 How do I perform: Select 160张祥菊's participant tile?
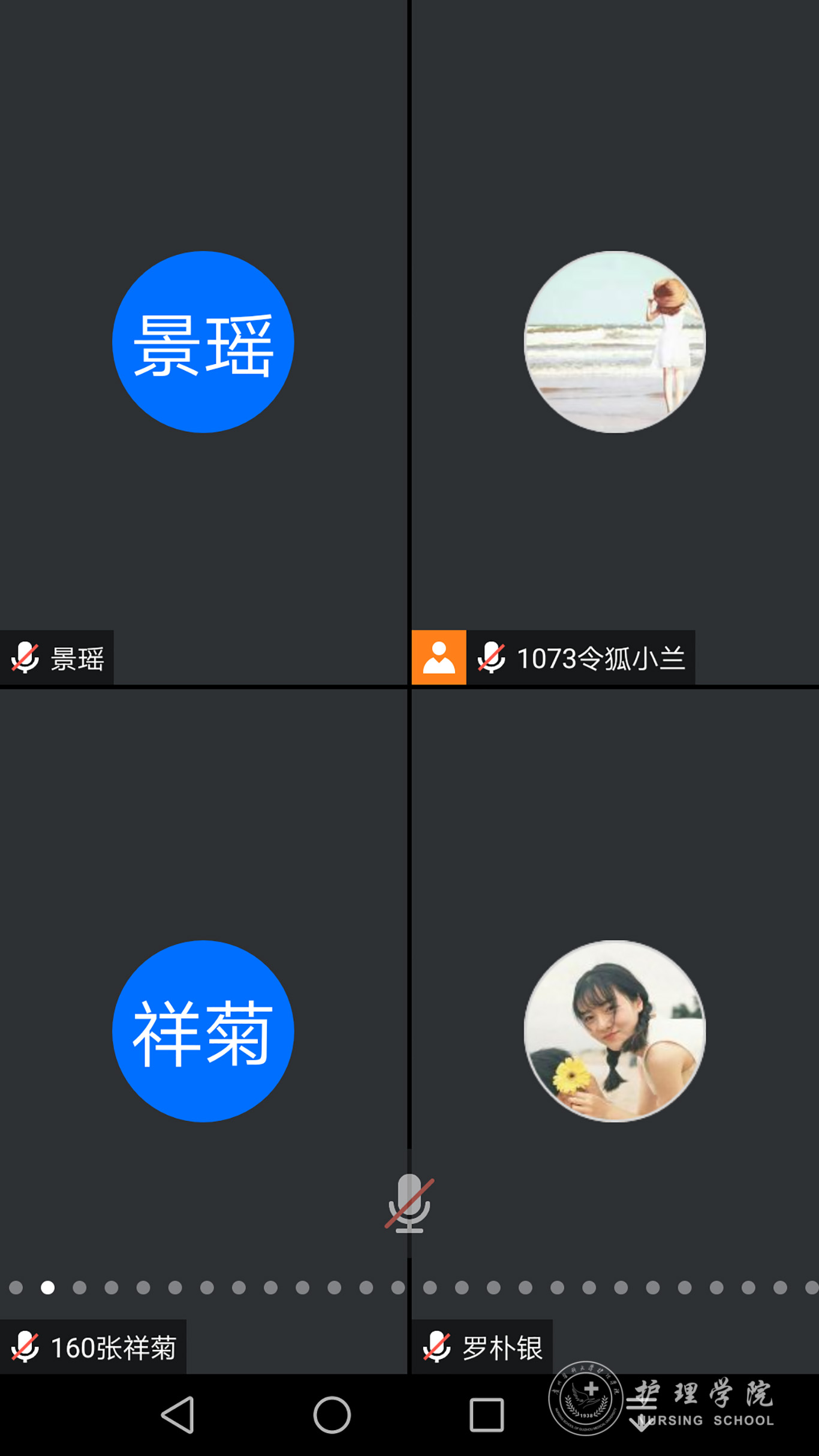203,1030
